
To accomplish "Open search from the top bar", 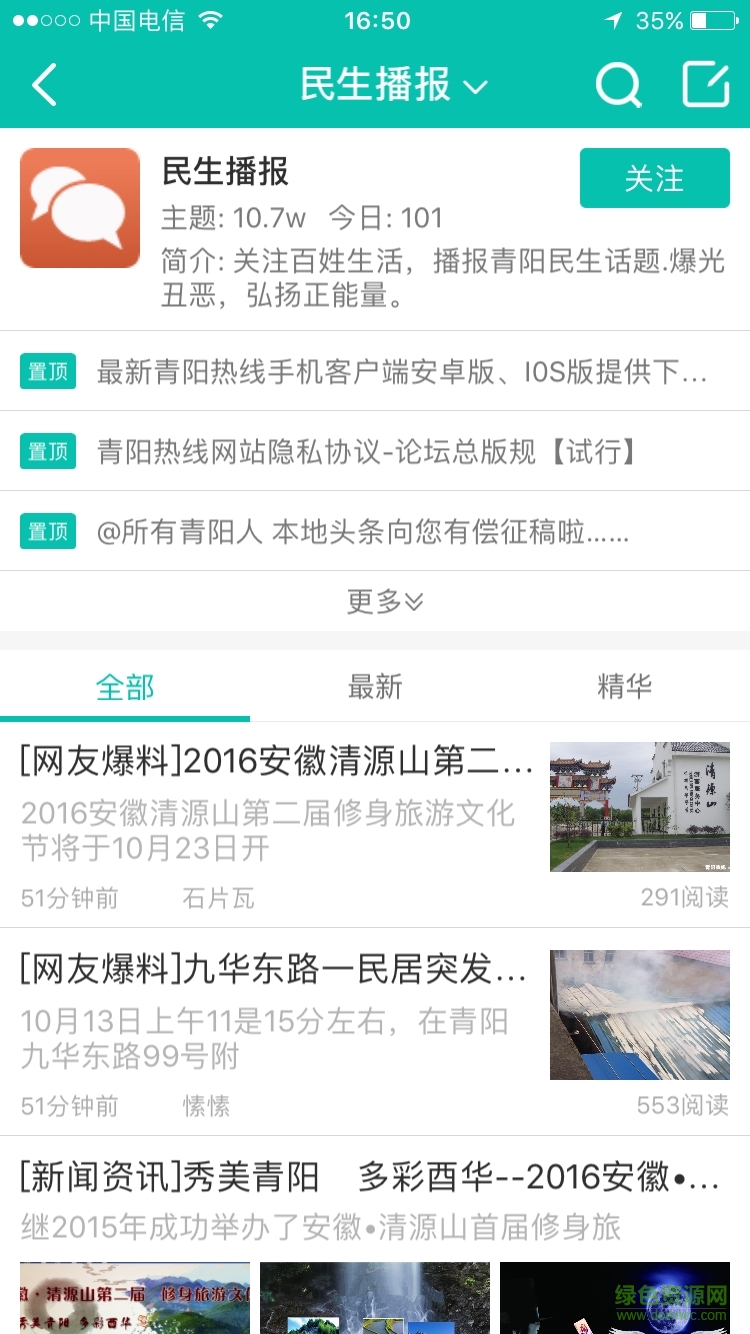I will click(x=619, y=85).
